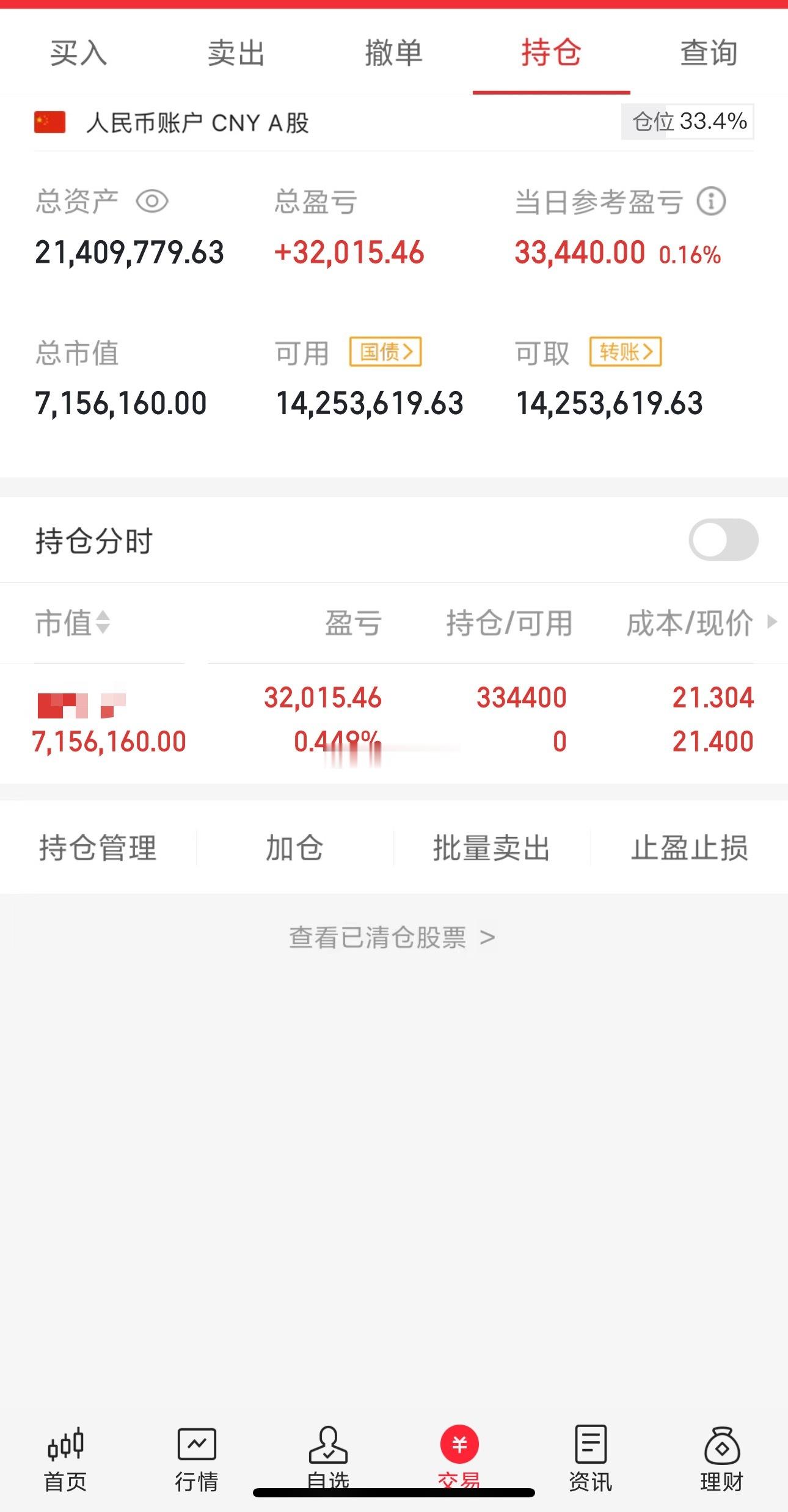The width and height of the screenshot is (788, 1512).
Task: Open the 查询 query tab
Action: point(707,54)
